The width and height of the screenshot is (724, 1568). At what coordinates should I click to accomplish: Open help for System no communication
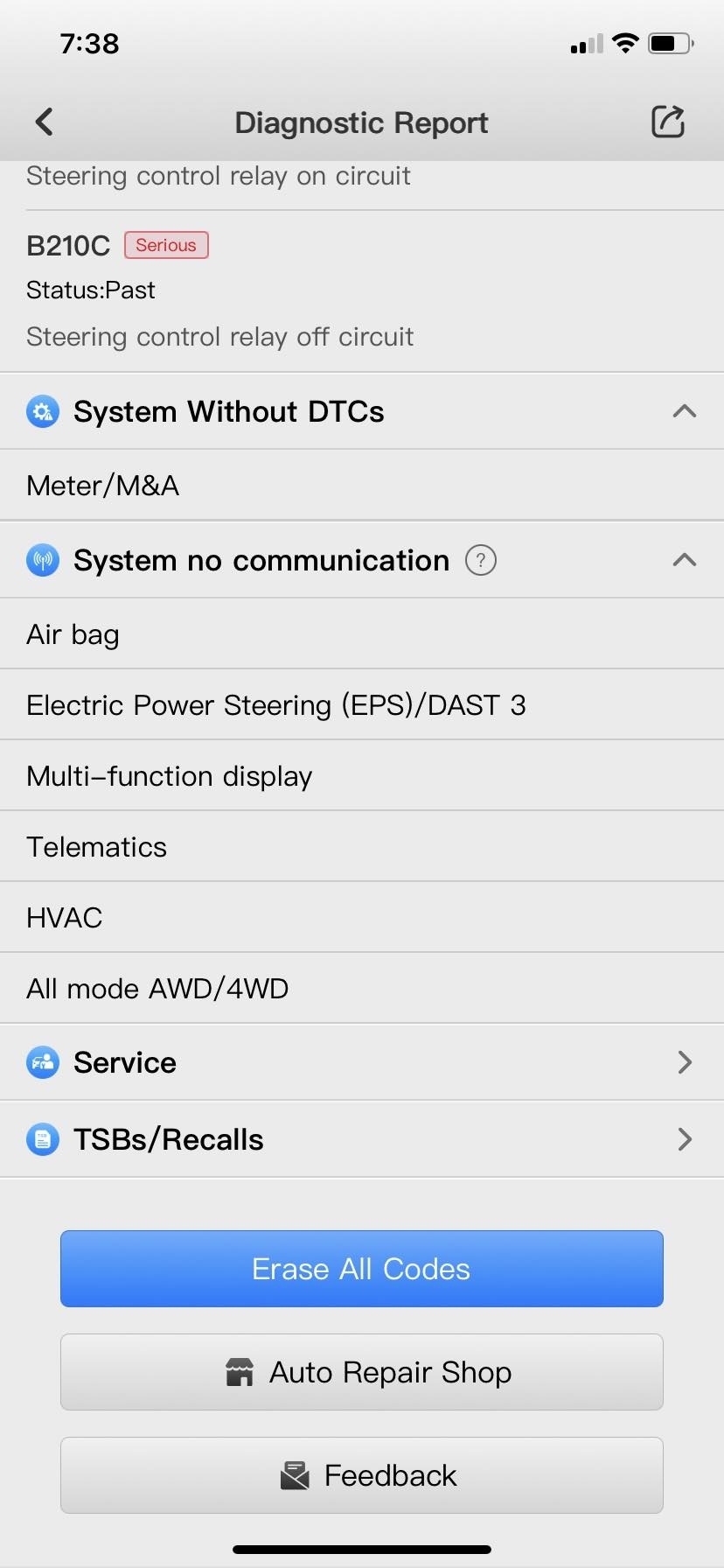(481, 560)
